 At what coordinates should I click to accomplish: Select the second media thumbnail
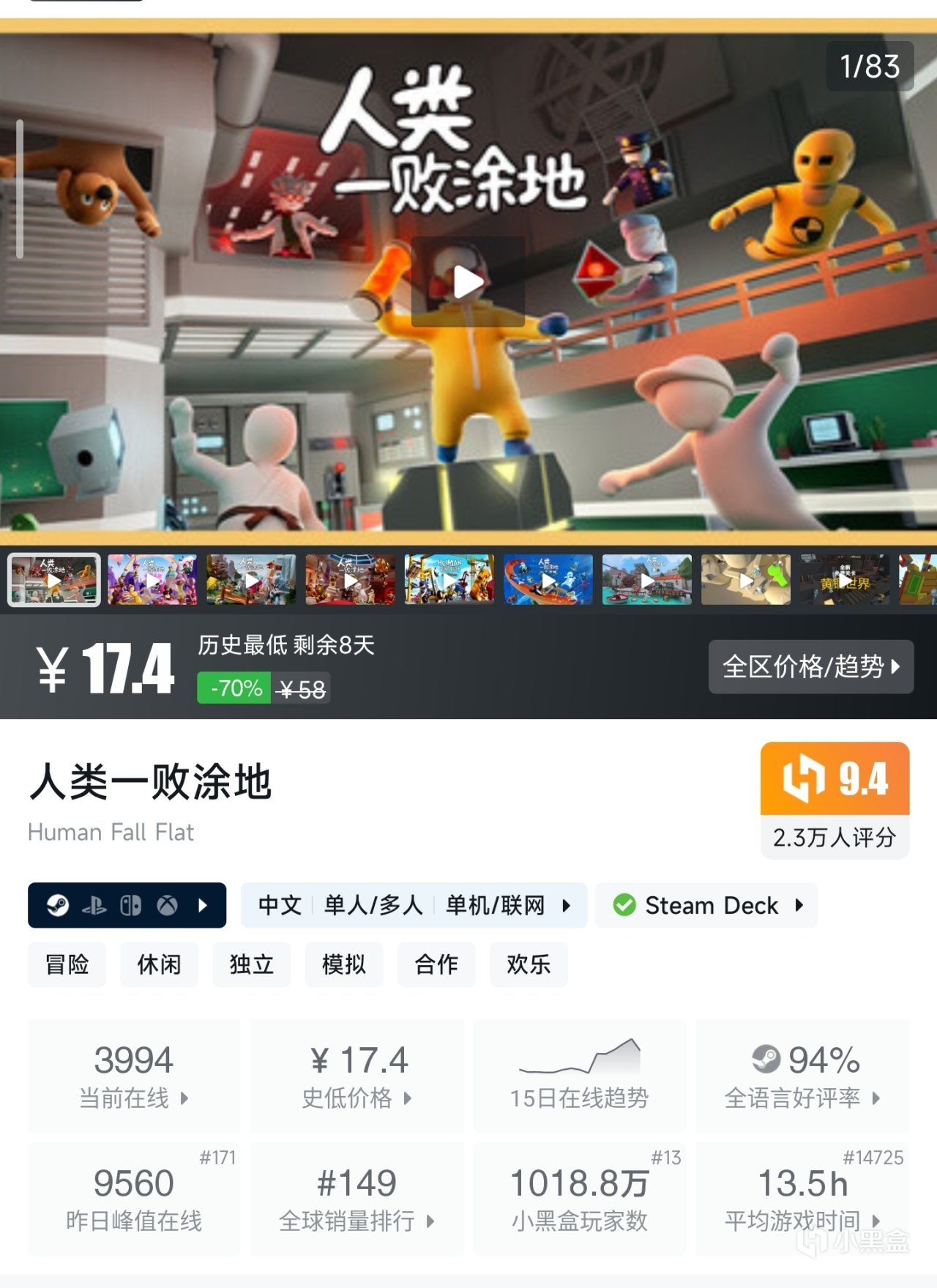click(x=152, y=580)
